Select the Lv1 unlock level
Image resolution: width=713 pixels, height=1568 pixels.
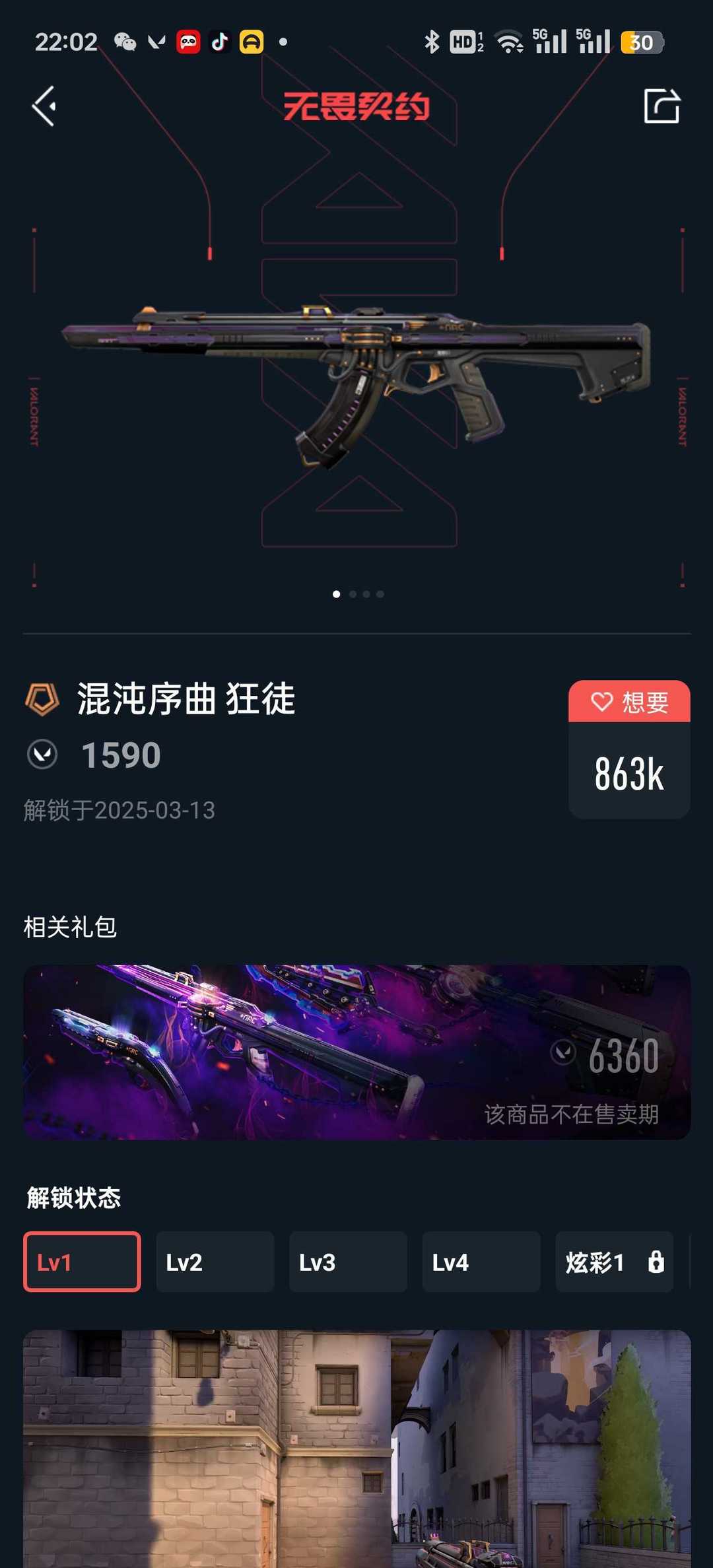(x=82, y=1262)
